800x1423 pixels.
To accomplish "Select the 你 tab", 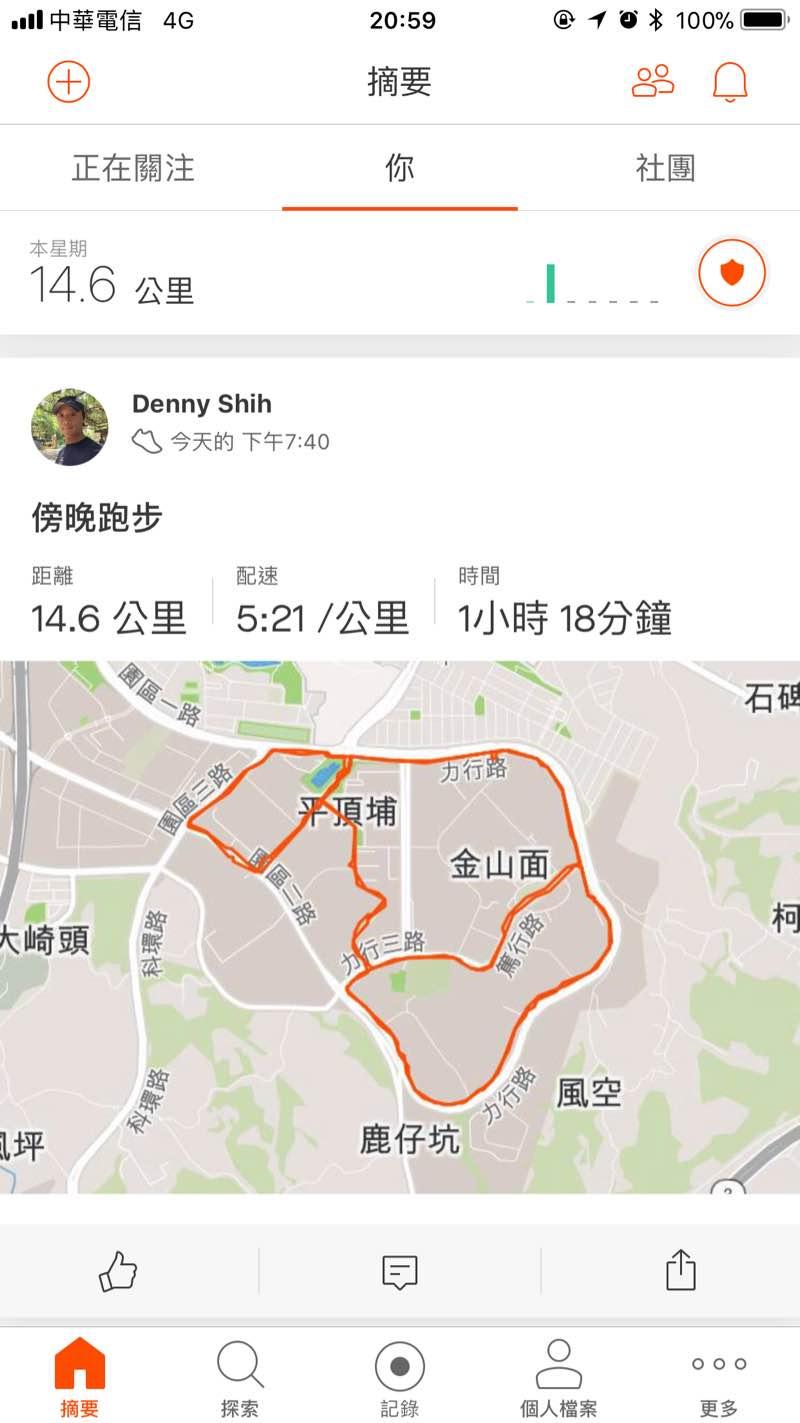I will [399, 168].
